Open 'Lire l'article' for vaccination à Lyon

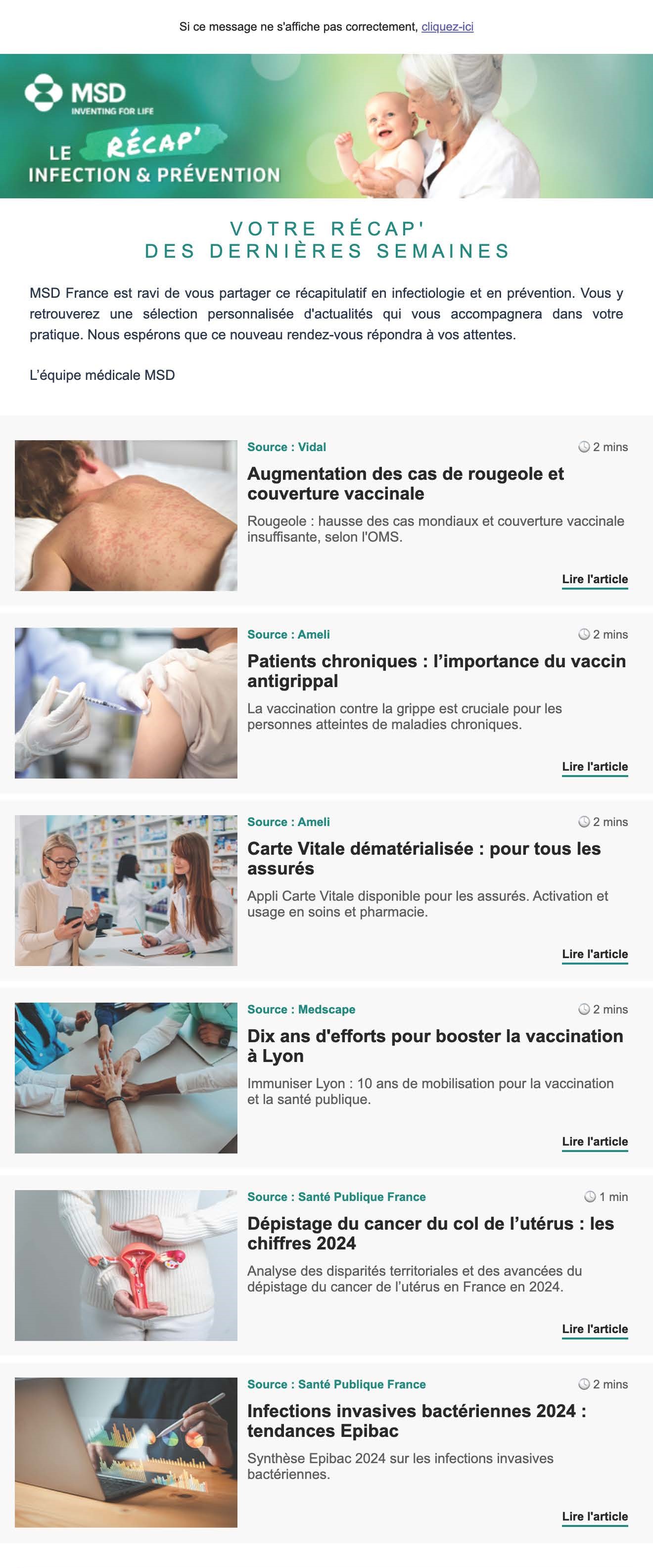(595, 1141)
